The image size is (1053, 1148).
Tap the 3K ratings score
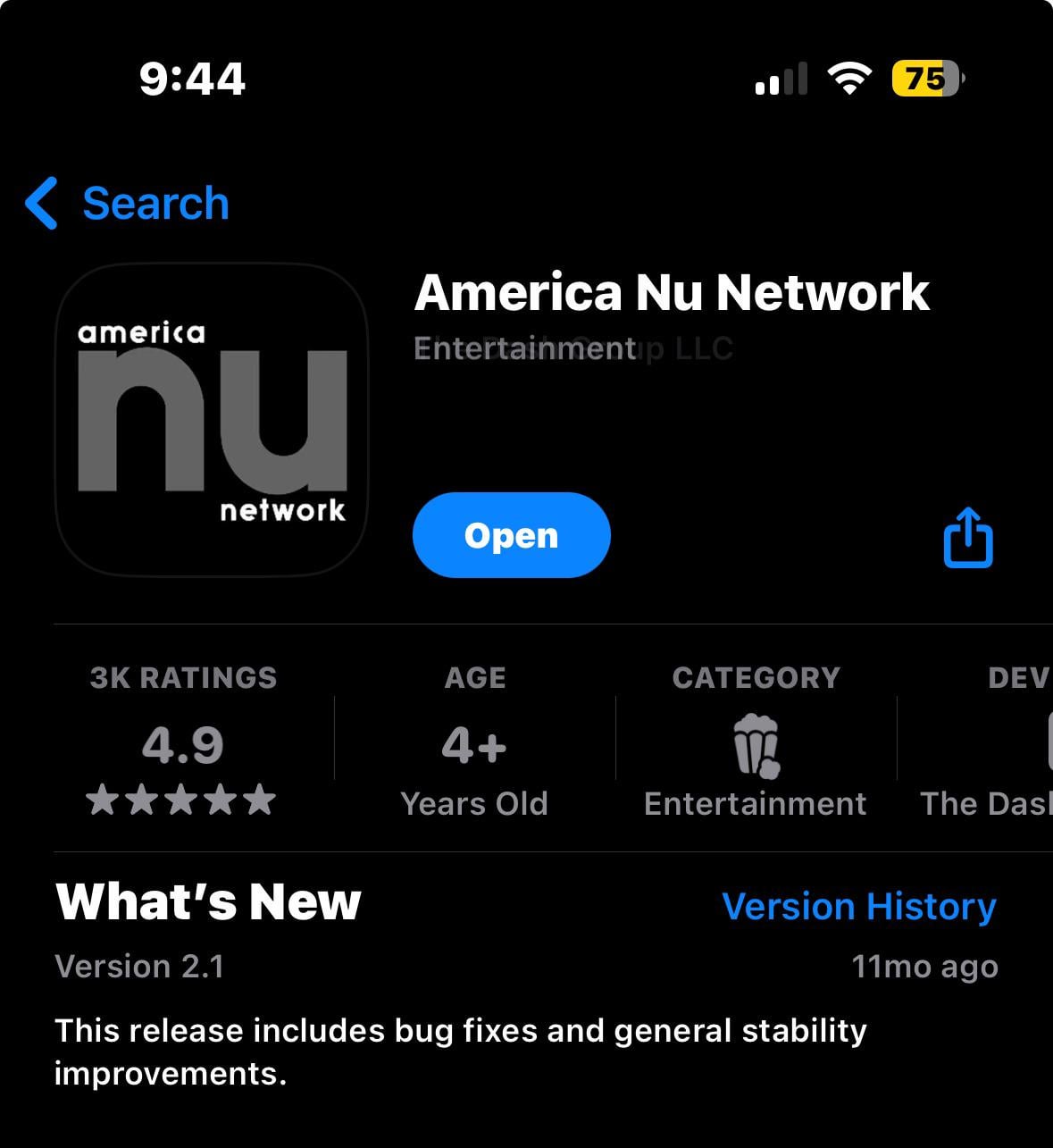[183, 743]
